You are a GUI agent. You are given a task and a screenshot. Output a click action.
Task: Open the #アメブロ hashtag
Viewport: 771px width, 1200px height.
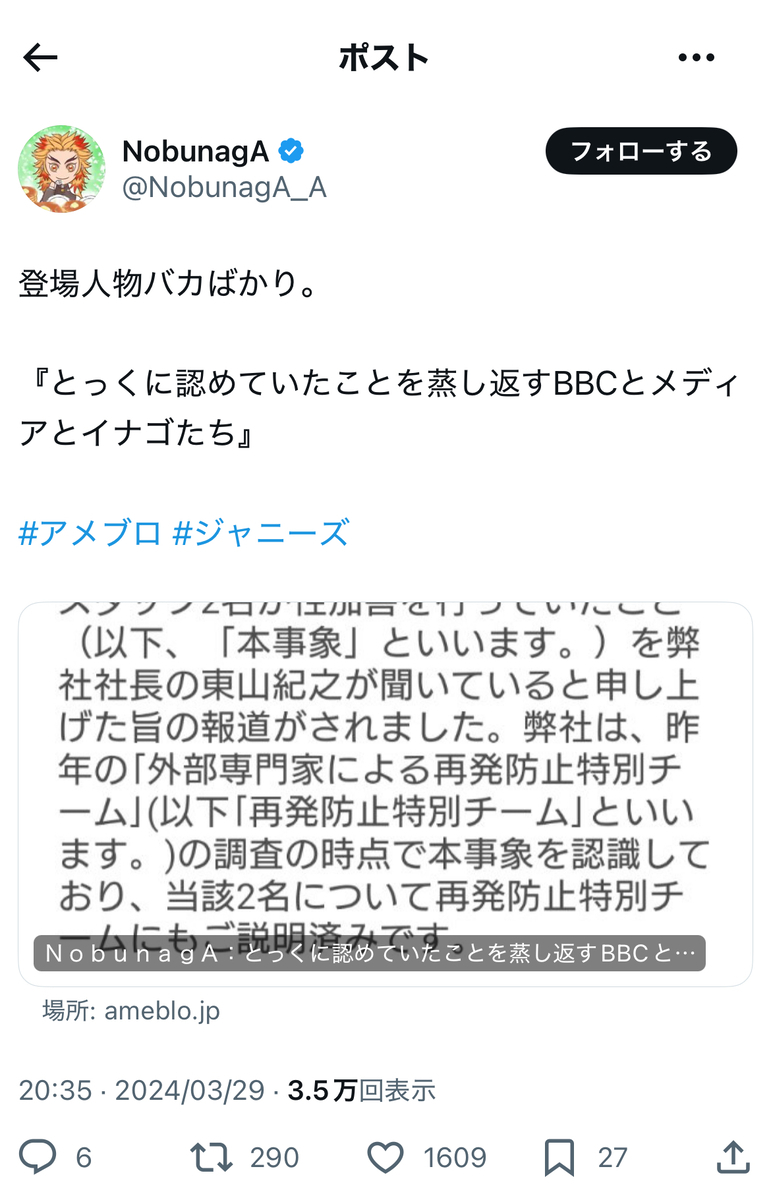pyautogui.click(x=89, y=533)
